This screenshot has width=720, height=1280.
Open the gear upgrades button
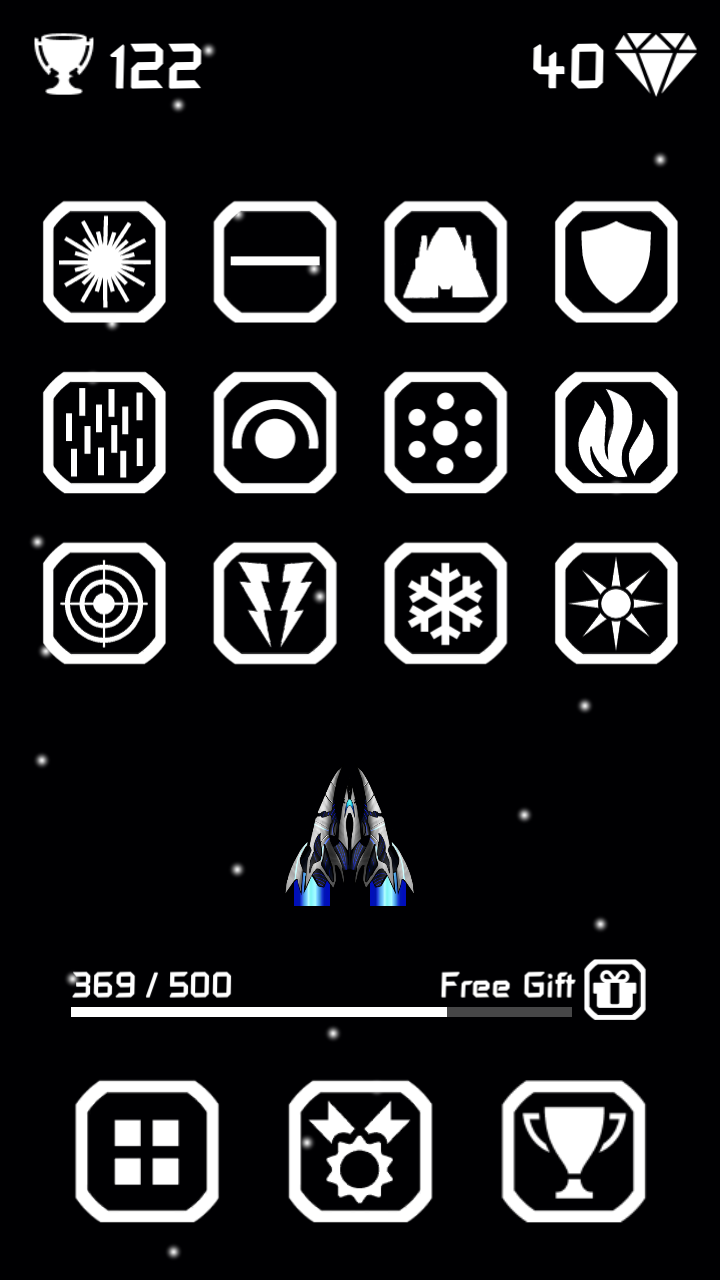[x=360, y=1151]
